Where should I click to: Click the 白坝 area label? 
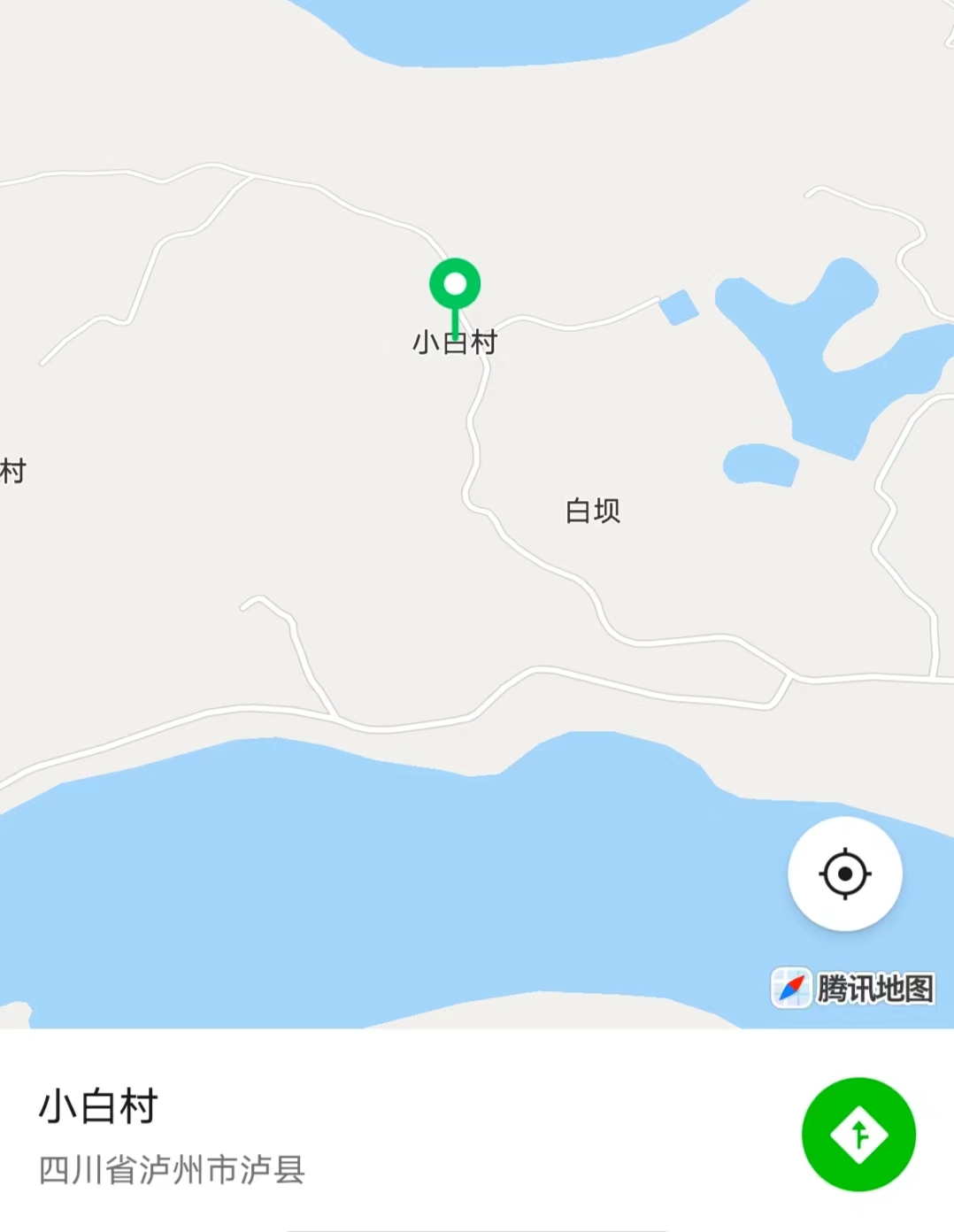pyautogui.click(x=594, y=509)
